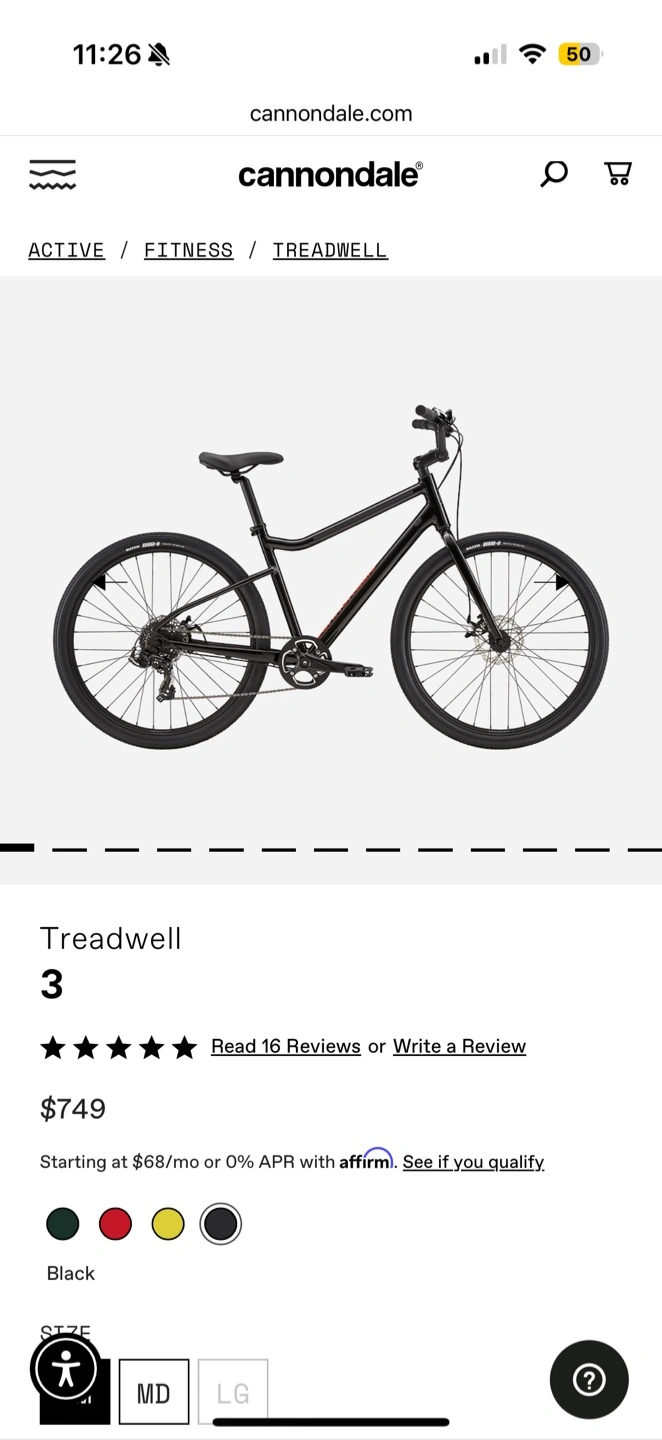Screen dimensions: 662x1440
Task: Open the shopping cart
Action: 618,174
